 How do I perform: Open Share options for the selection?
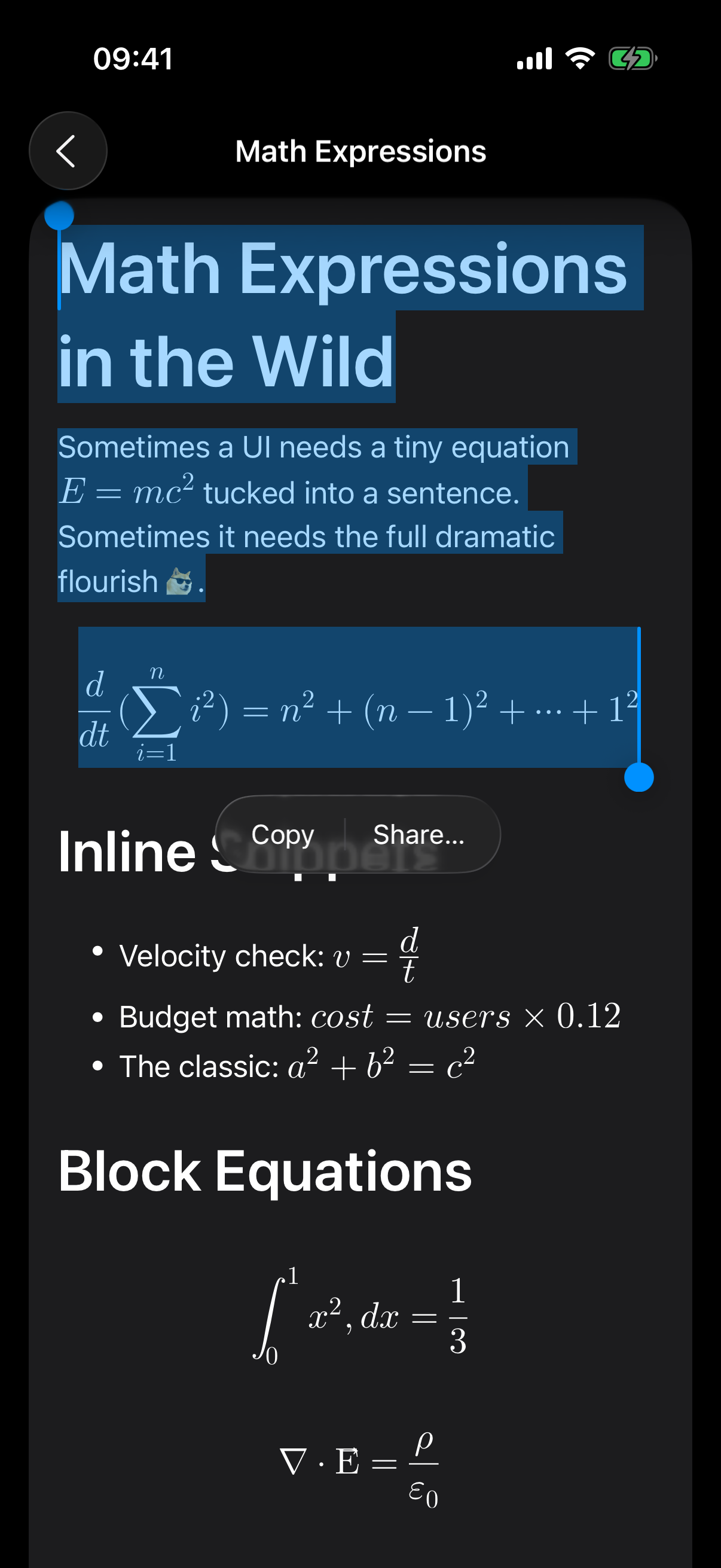(418, 834)
